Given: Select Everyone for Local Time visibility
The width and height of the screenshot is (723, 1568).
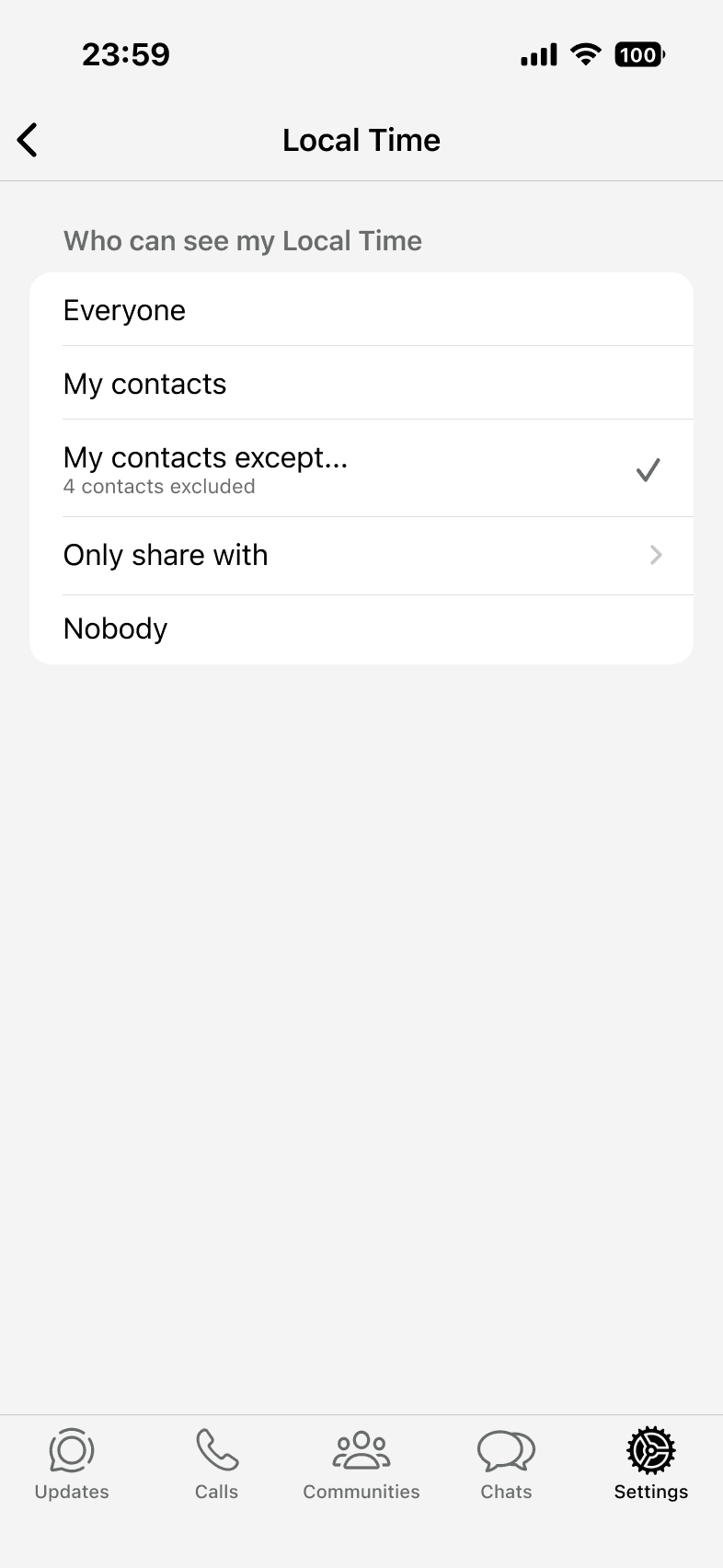Looking at the screenshot, I should (x=361, y=310).
